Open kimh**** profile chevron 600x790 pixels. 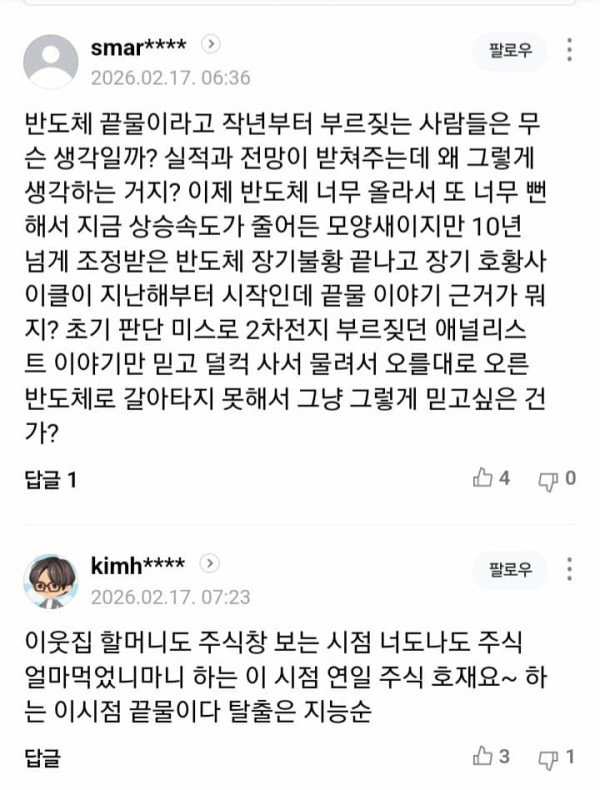tap(208, 565)
